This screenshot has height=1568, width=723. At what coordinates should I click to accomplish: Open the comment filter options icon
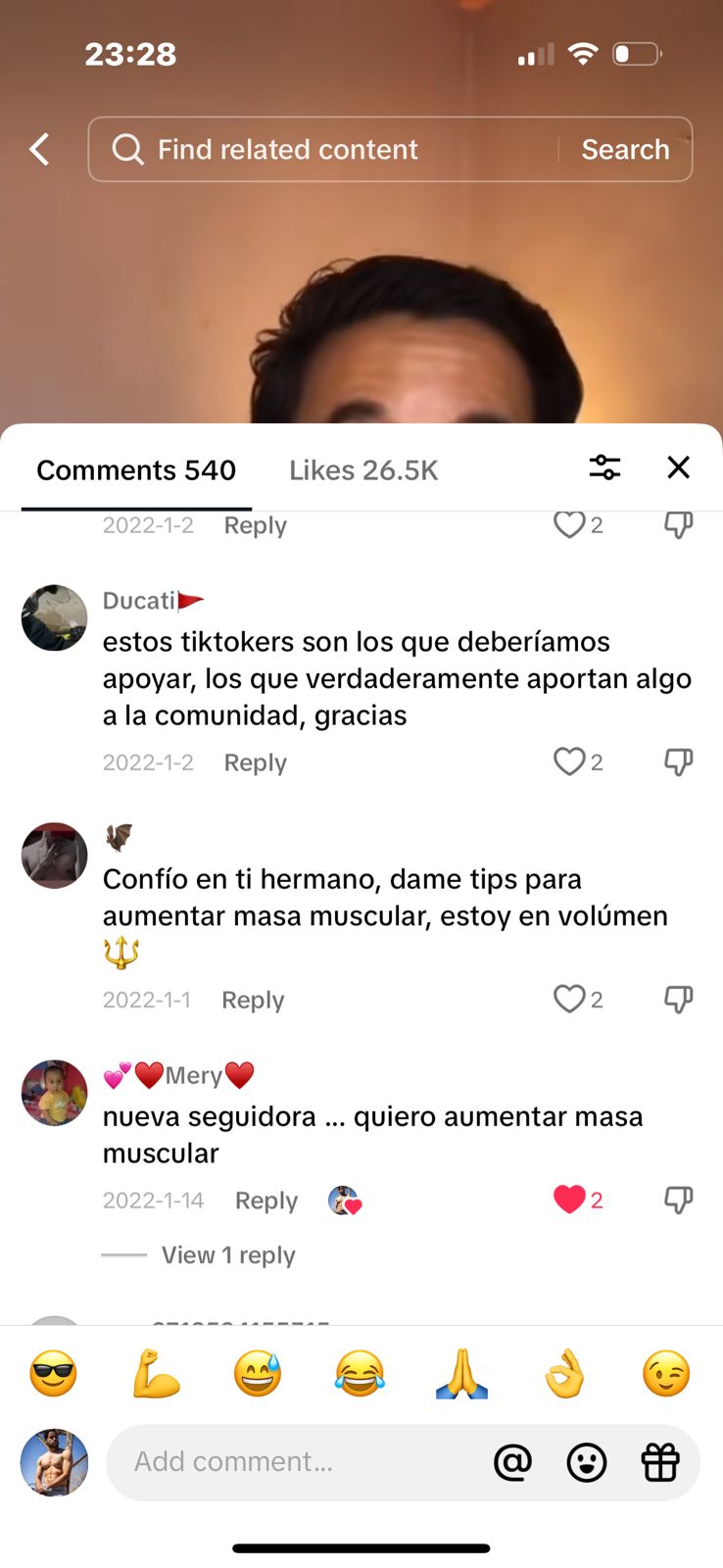pos(604,467)
